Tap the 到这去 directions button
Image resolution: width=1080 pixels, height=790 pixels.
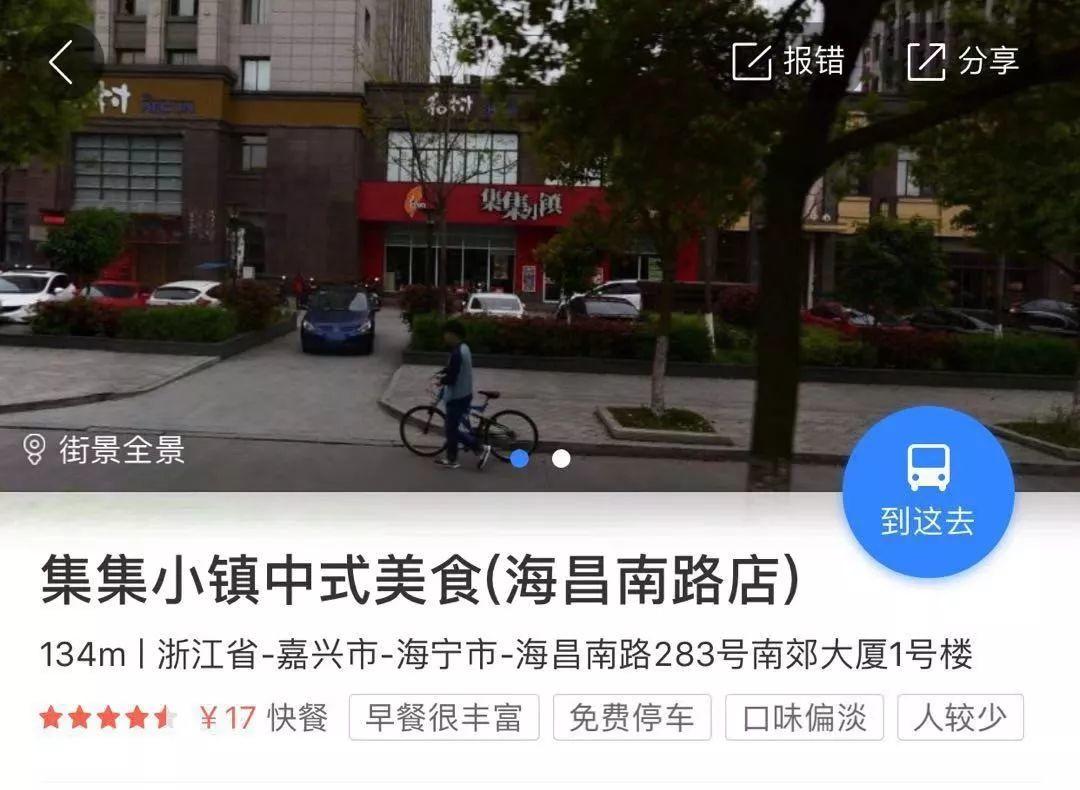pos(928,492)
